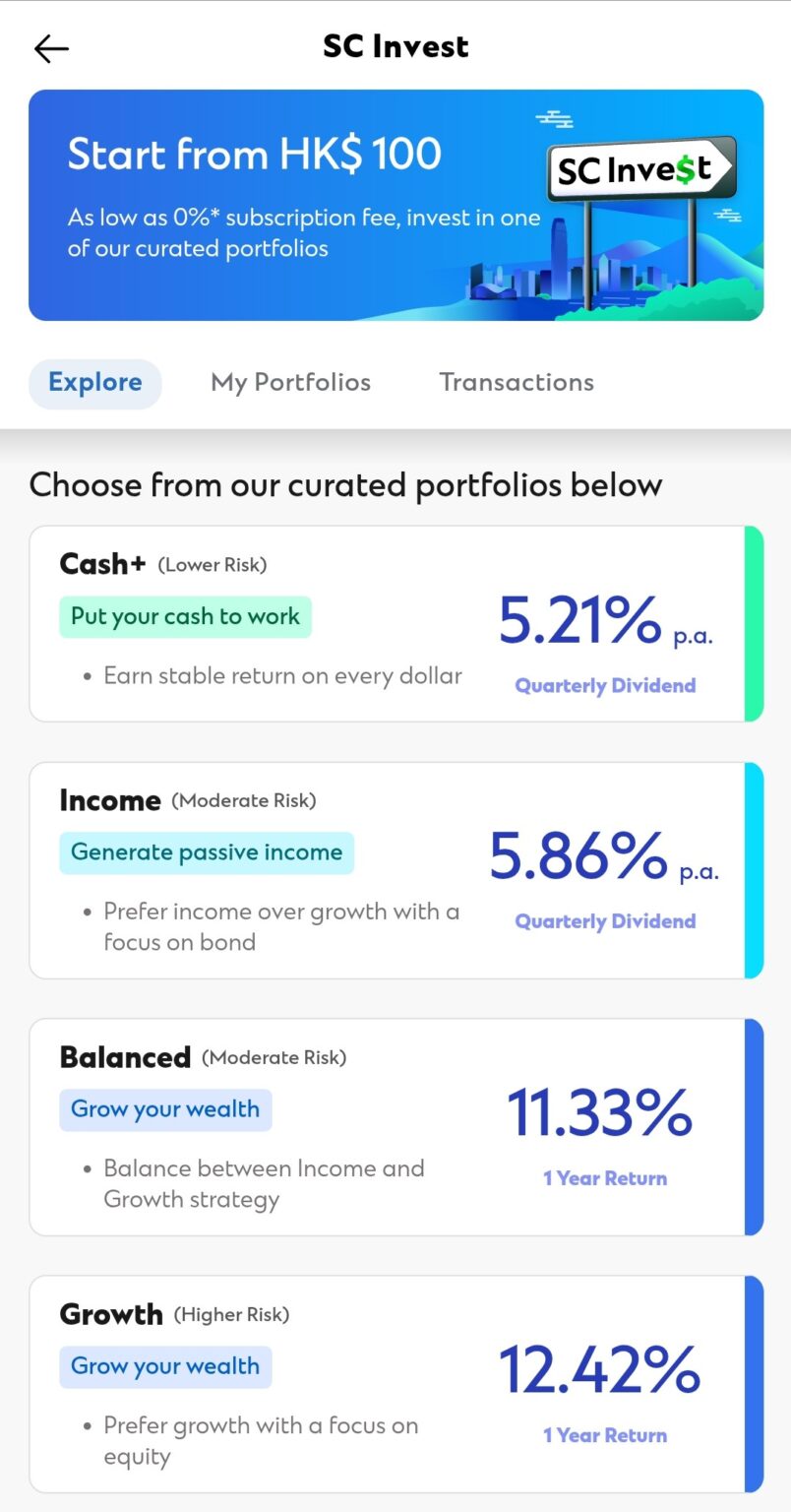Open the Cash+ portfolio card
Image resolution: width=791 pixels, height=1512 pixels.
394,622
